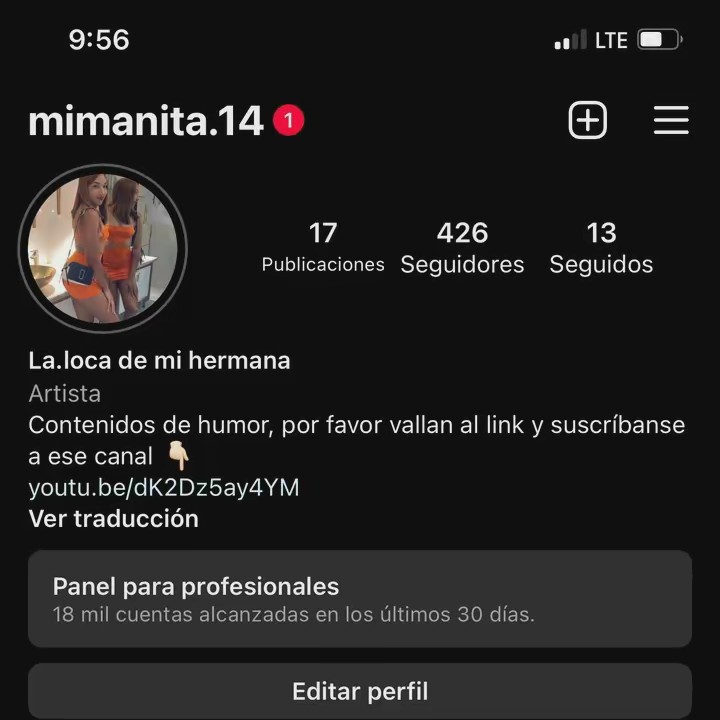Open the hamburger menu
Image resolution: width=720 pixels, height=720 pixels.
click(671, 121)
